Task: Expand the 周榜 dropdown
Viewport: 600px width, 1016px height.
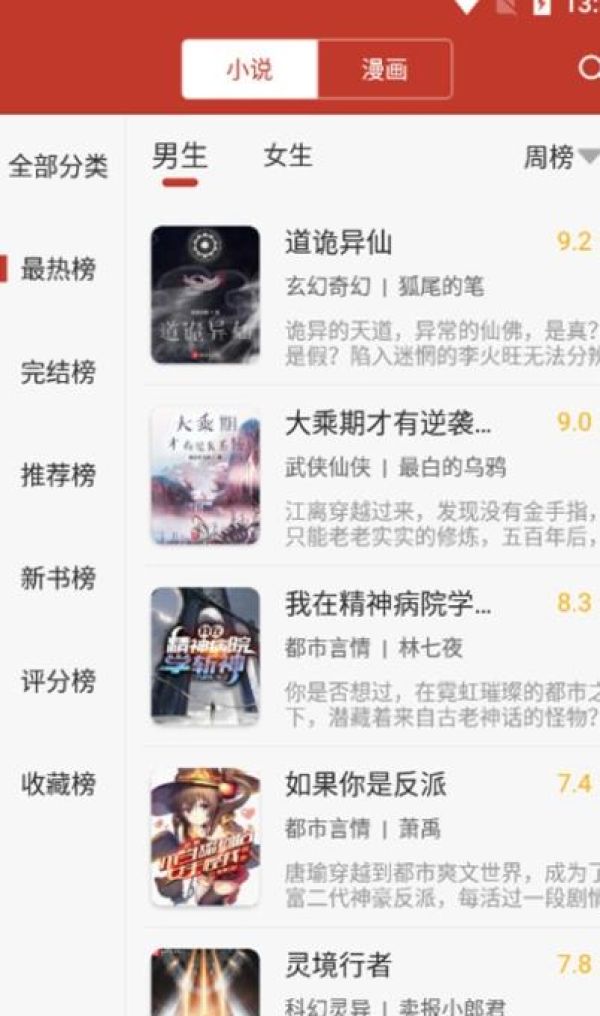Action: coord(560,157)
